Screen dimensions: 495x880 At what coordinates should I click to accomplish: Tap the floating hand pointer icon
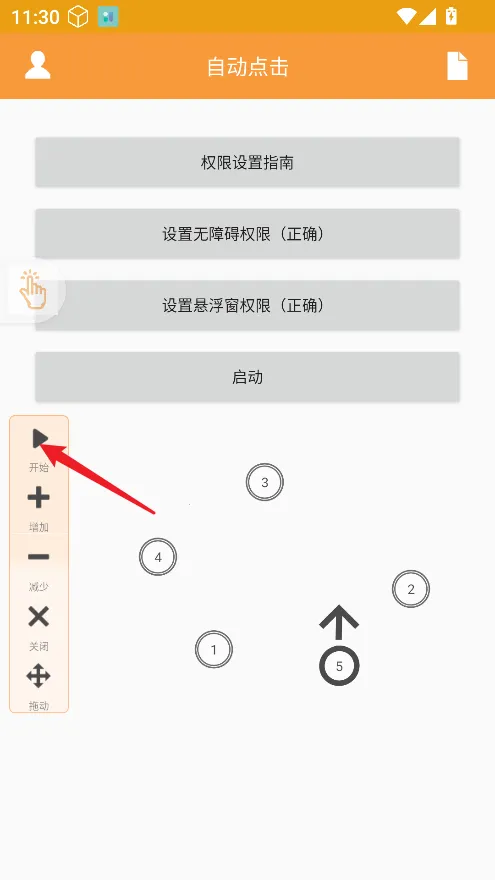pos(33,290)
